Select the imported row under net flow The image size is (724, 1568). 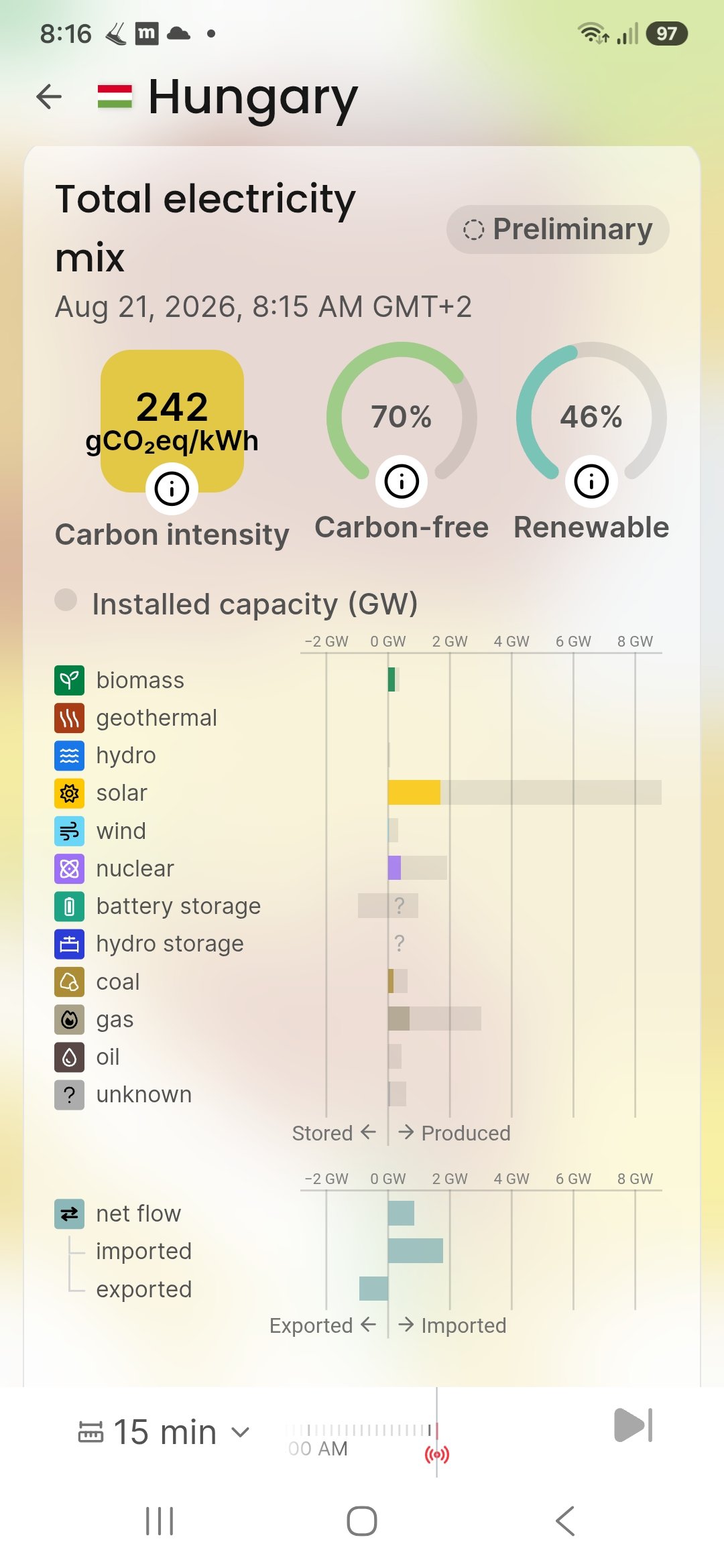click(358, 1251)
